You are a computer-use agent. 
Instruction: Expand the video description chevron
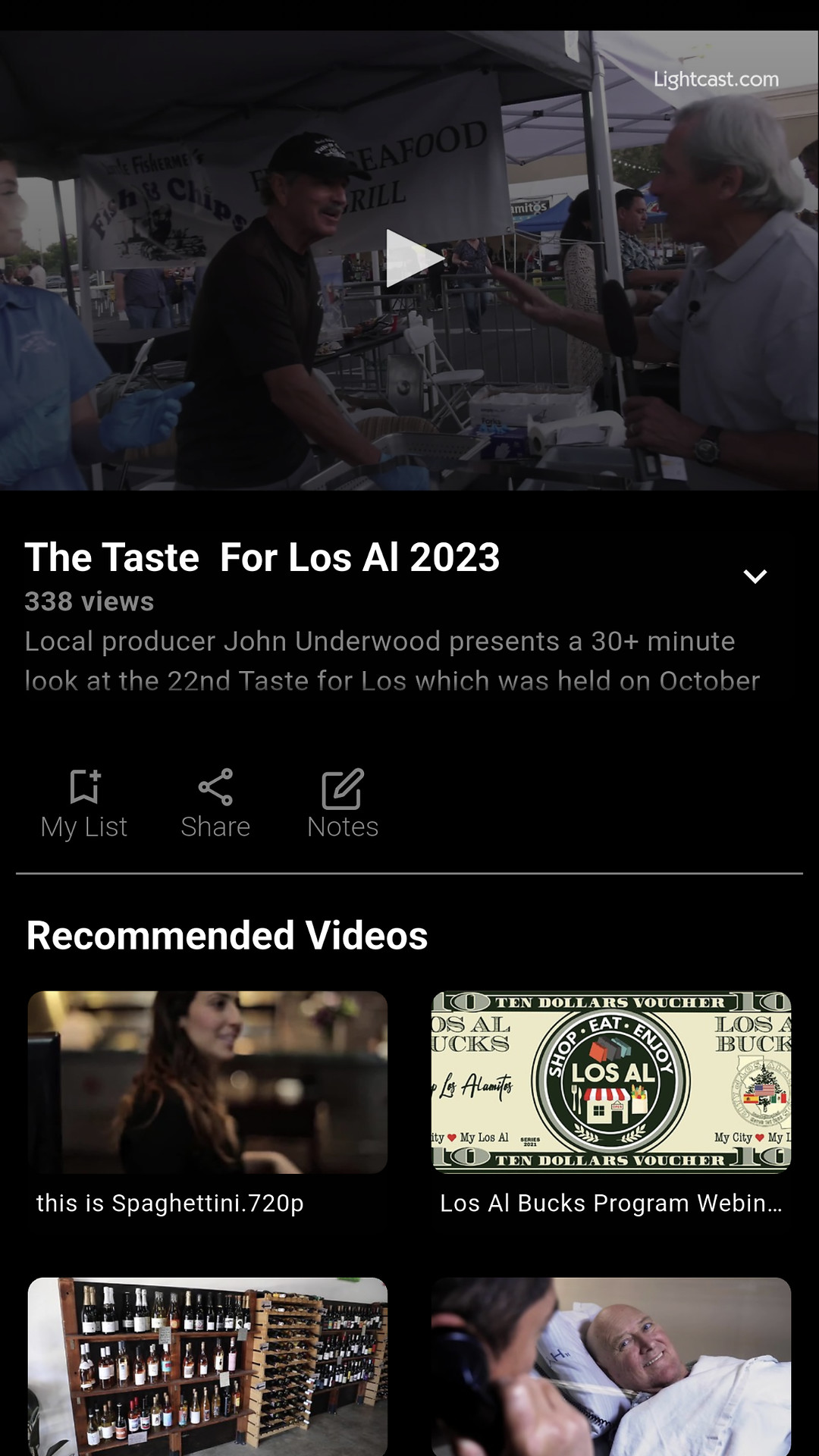point(755,576)
